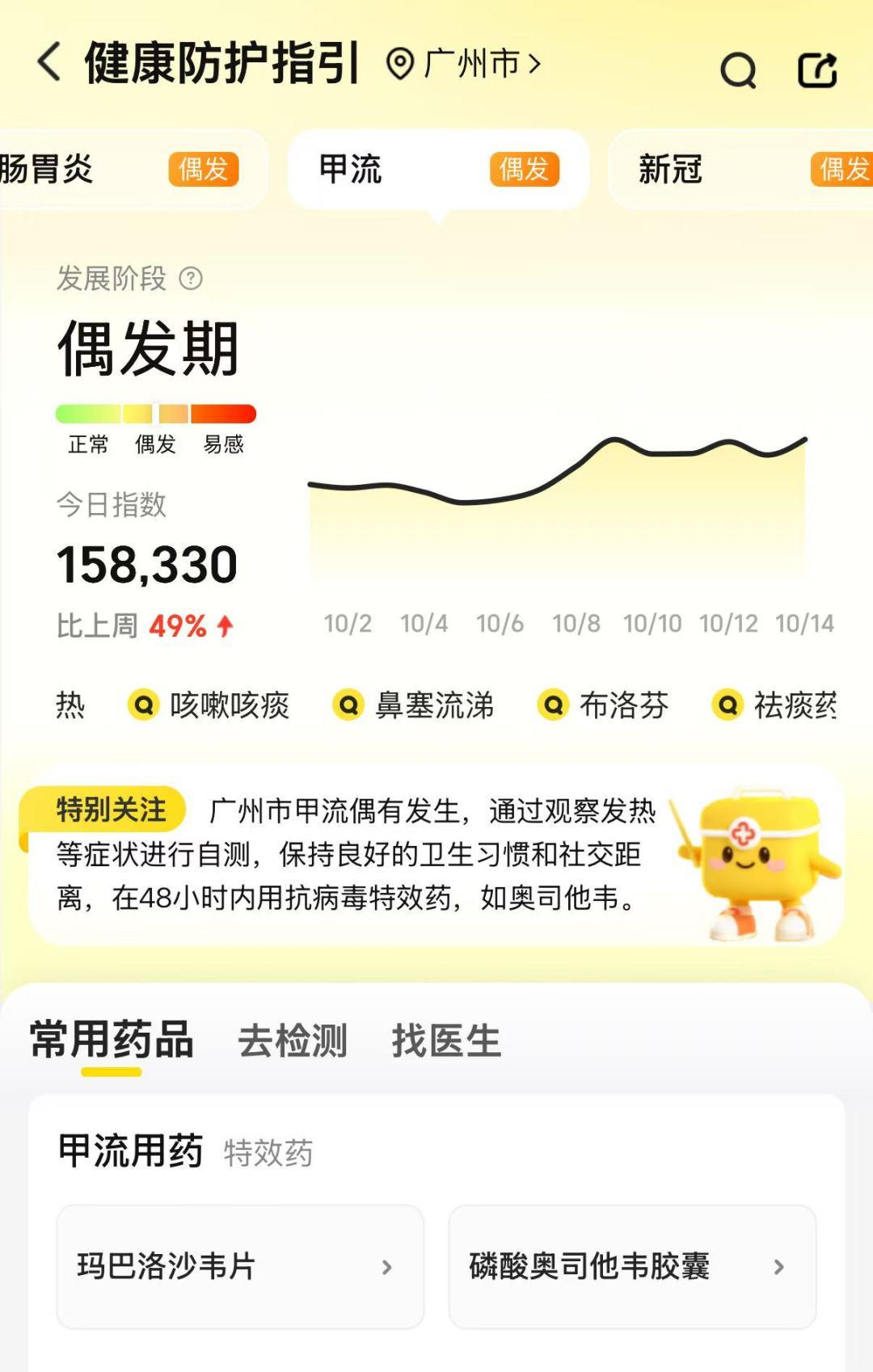This screenshot has width=873, height=1372.
Task: Search hot term 鼻塞流涕
Action: click(x=414, y=705)
